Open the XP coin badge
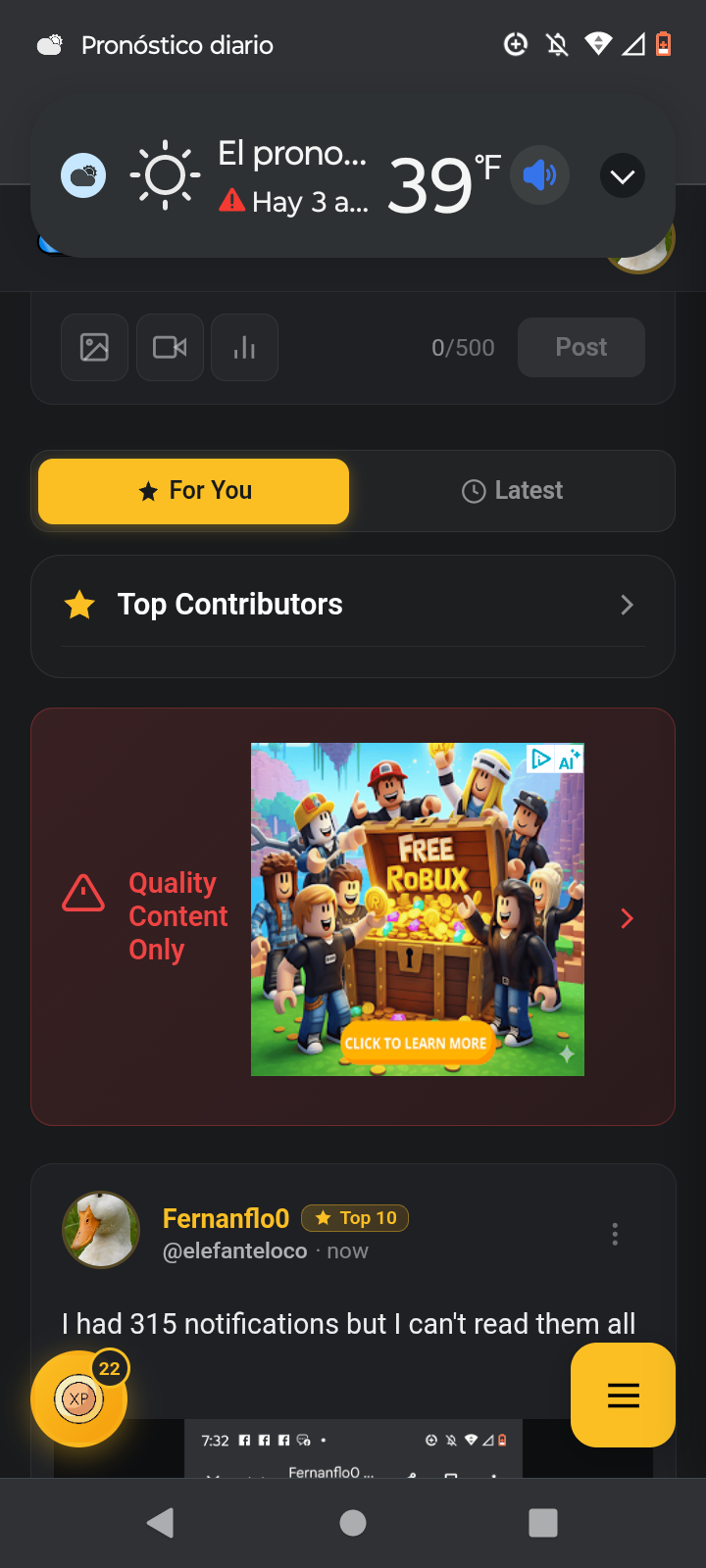The image size is (706, 1568). pyautogui.click(x=79, y=1398)
